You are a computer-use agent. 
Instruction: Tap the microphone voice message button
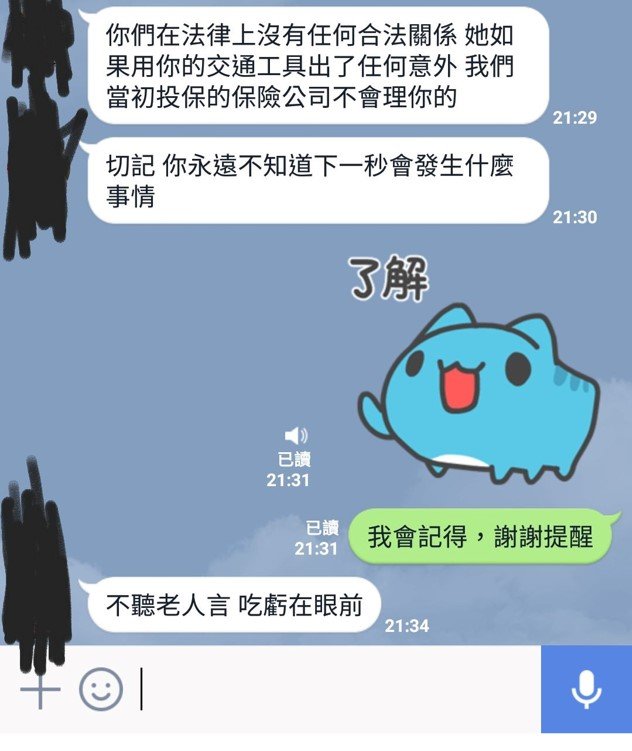[x=586, y=690]
